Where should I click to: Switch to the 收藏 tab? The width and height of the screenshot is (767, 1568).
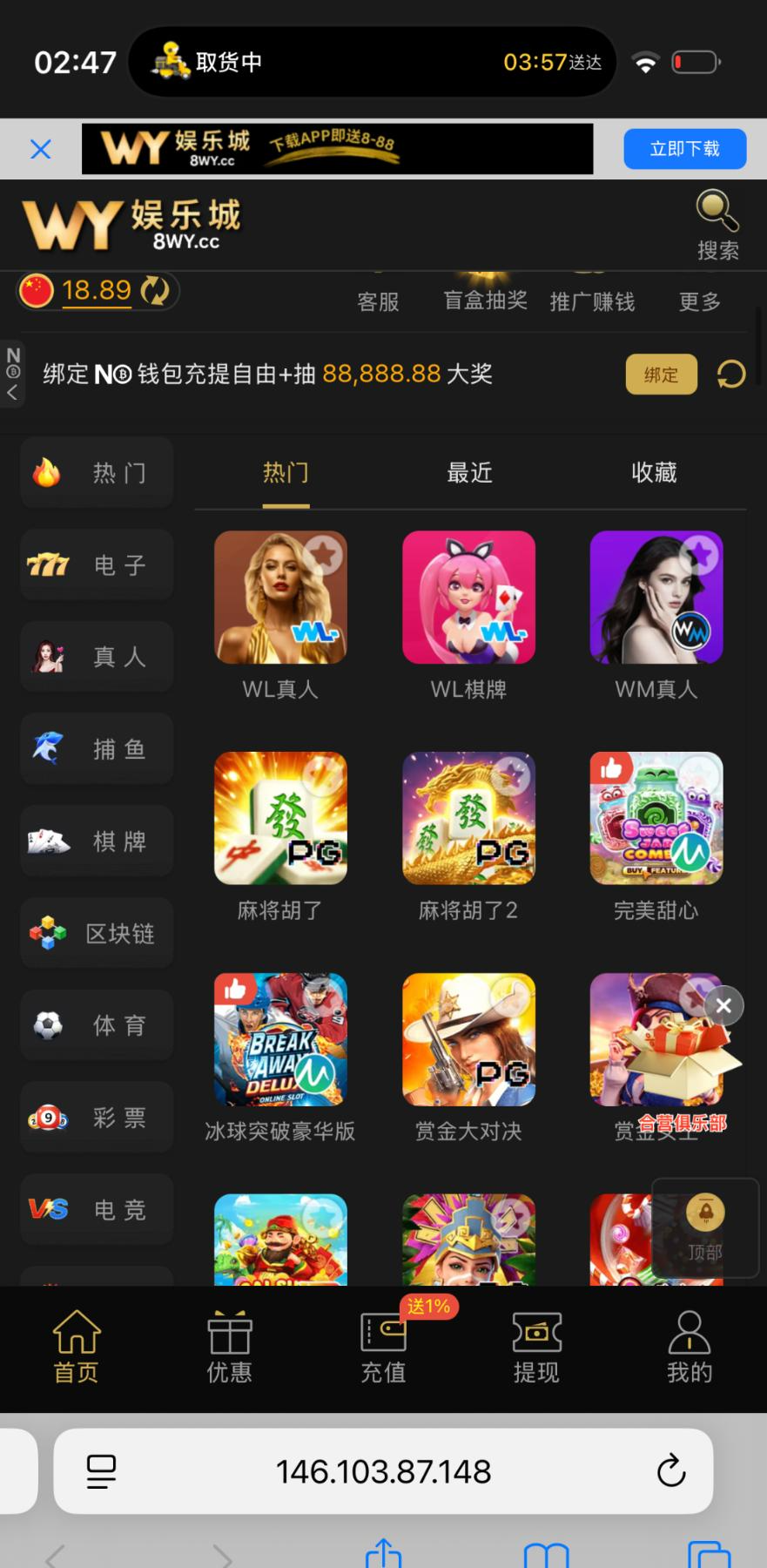[x=654, y=472]
